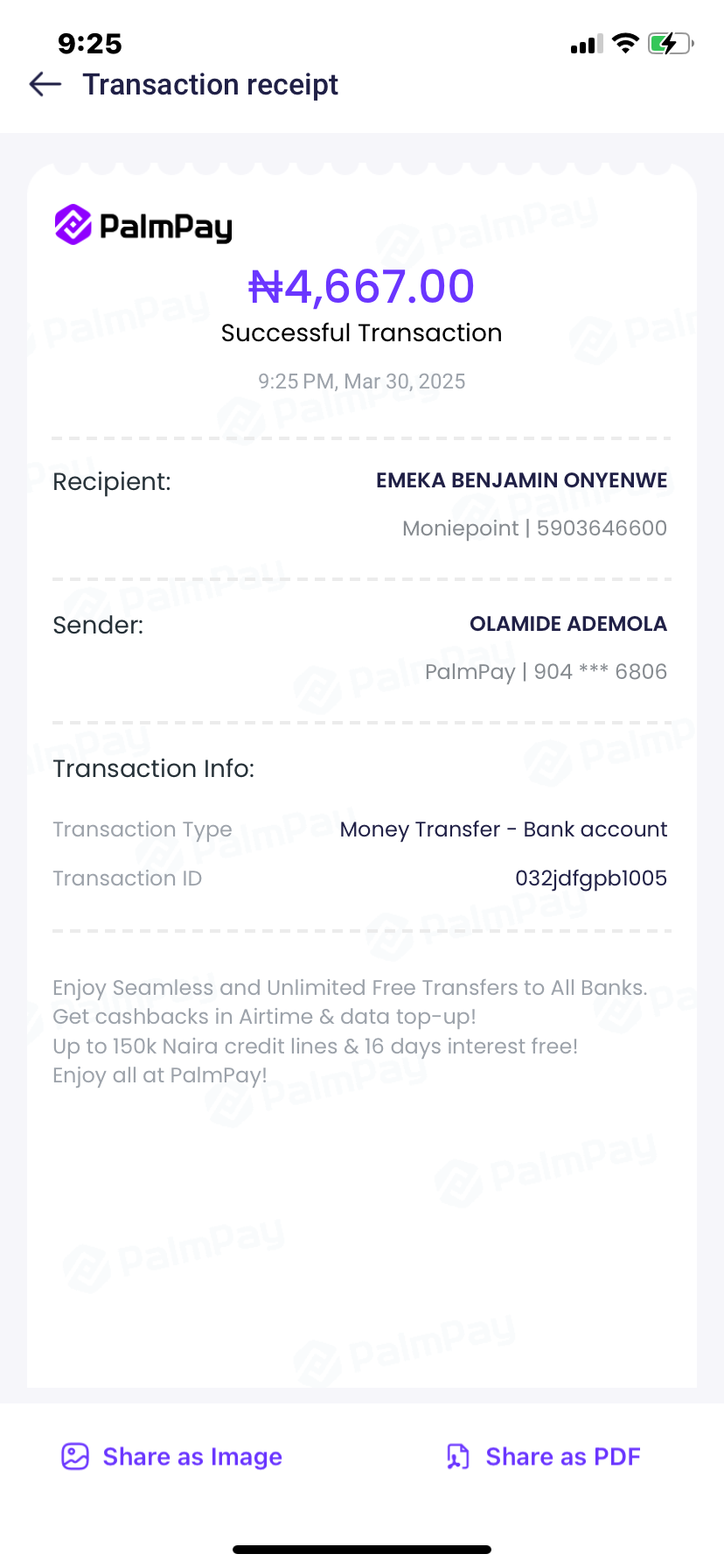Share receipt as PDF
This screenshot has height=1568, width=724.
[x=544, y=1456]
